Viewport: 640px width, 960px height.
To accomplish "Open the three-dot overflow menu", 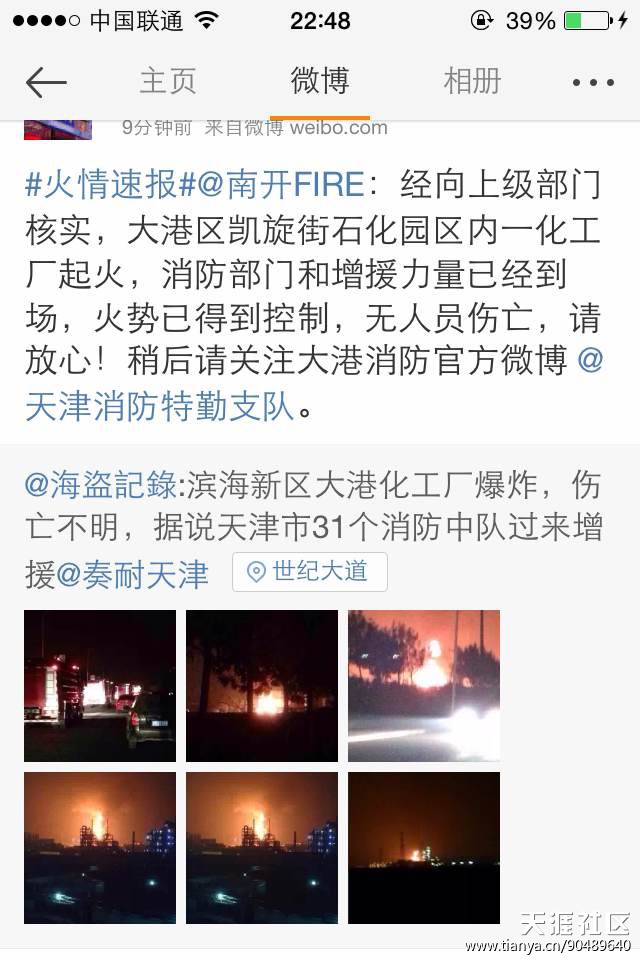I will pos(592,83).
